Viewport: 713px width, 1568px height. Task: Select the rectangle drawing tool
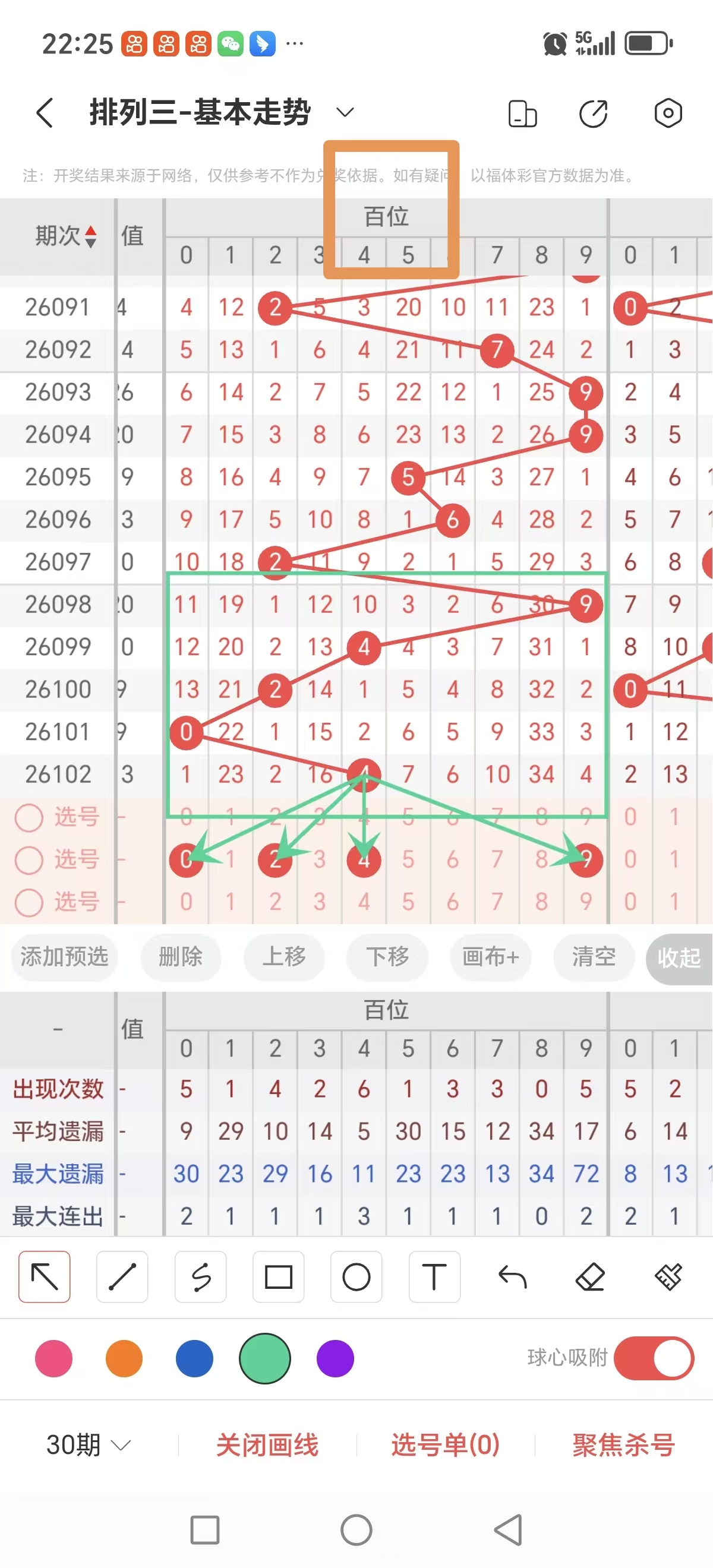[x=278, y=1277]
